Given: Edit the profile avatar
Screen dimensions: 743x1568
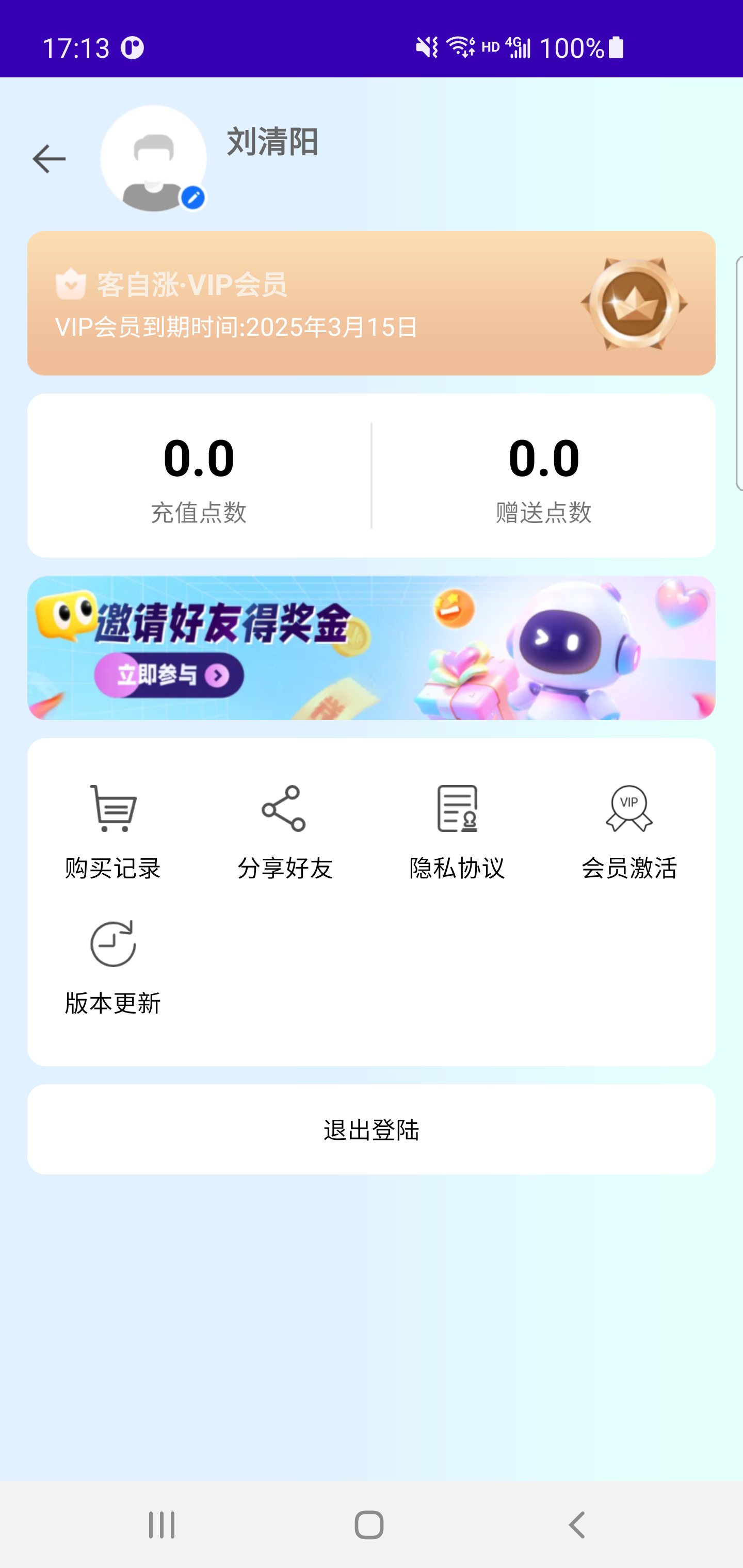Looking at the screenshot, I should tap(193, 199).
